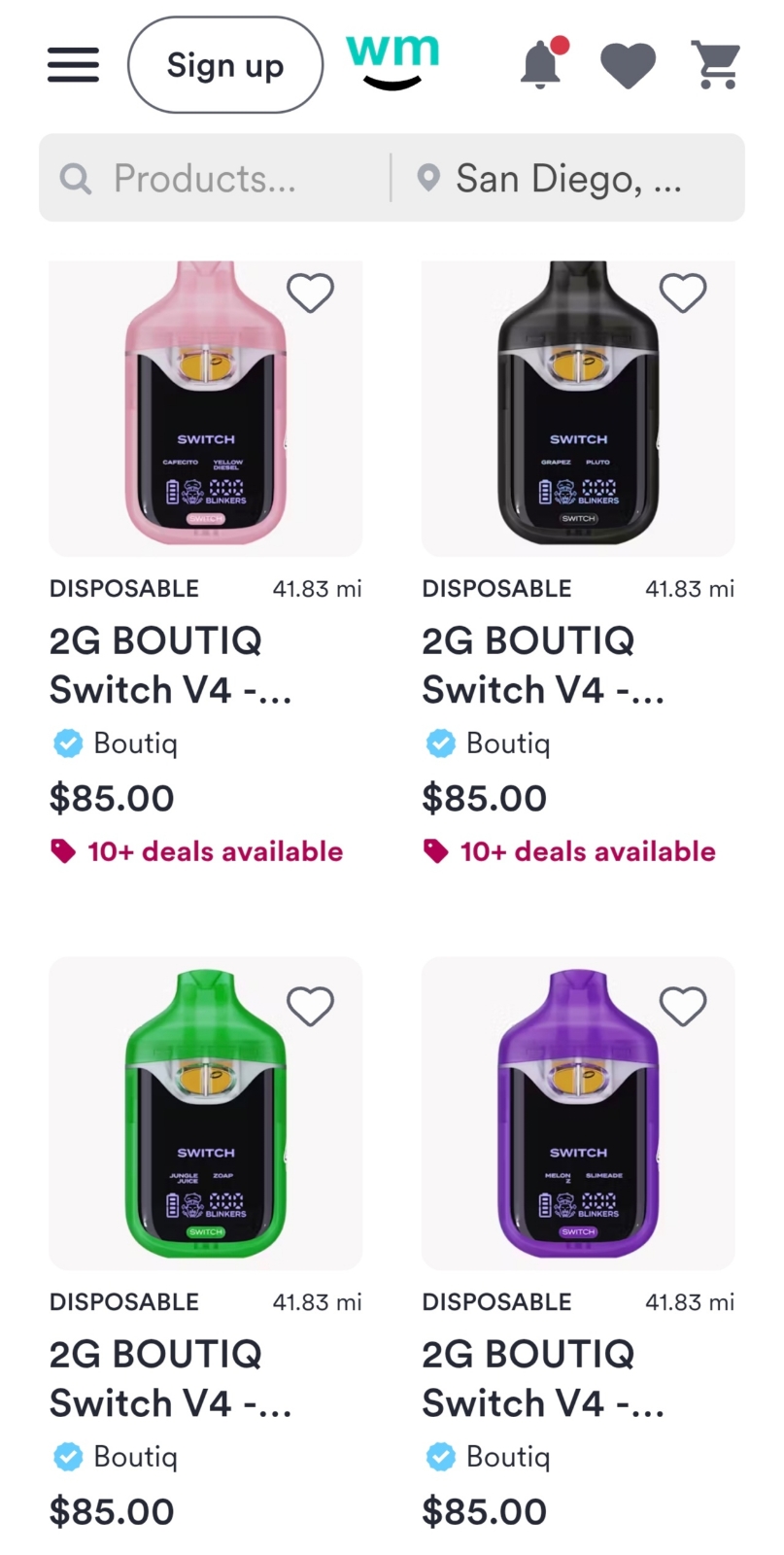Open the Products search field
Screen dimensions: 784x1555
(x=204, y=178)
